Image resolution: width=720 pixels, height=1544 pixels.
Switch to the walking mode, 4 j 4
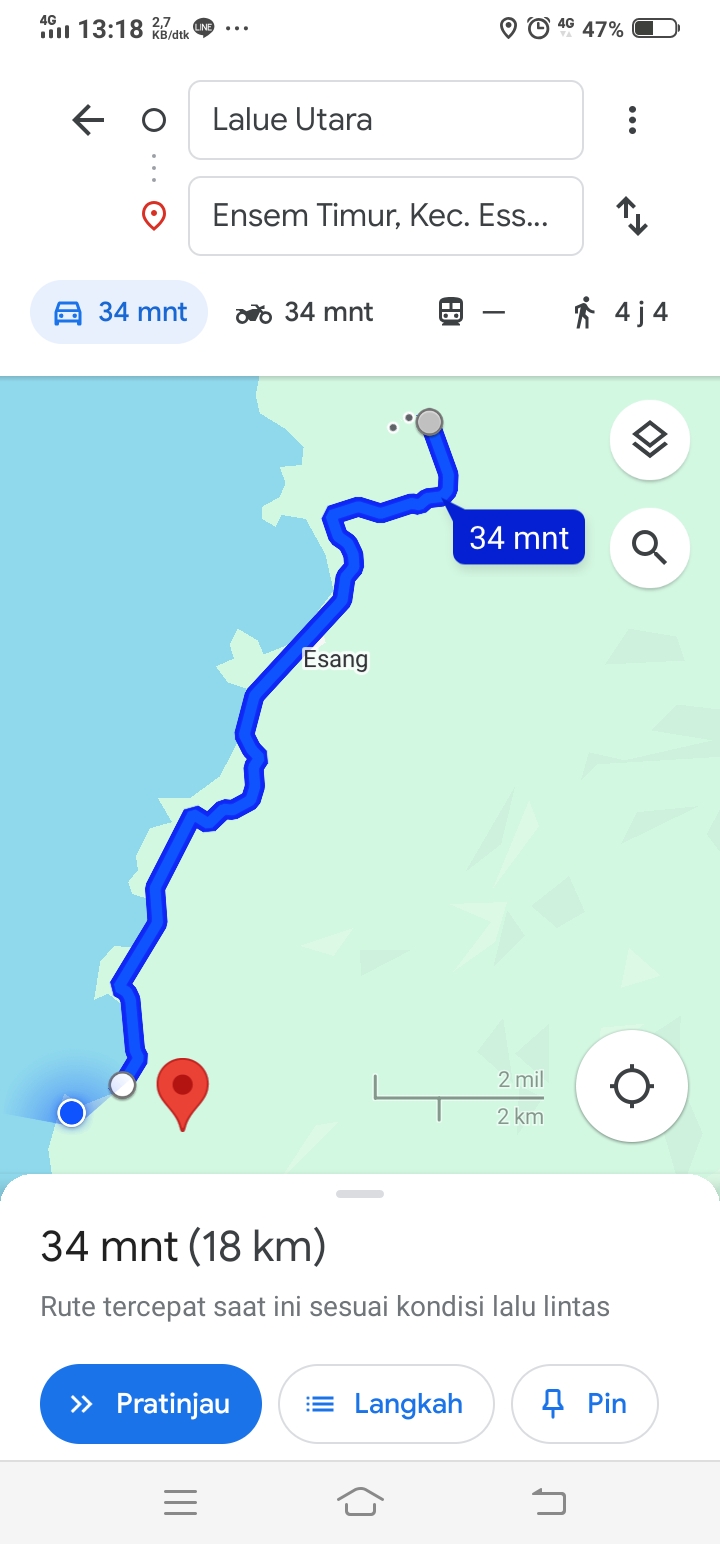pyautogui.click(x=620, y=312)
